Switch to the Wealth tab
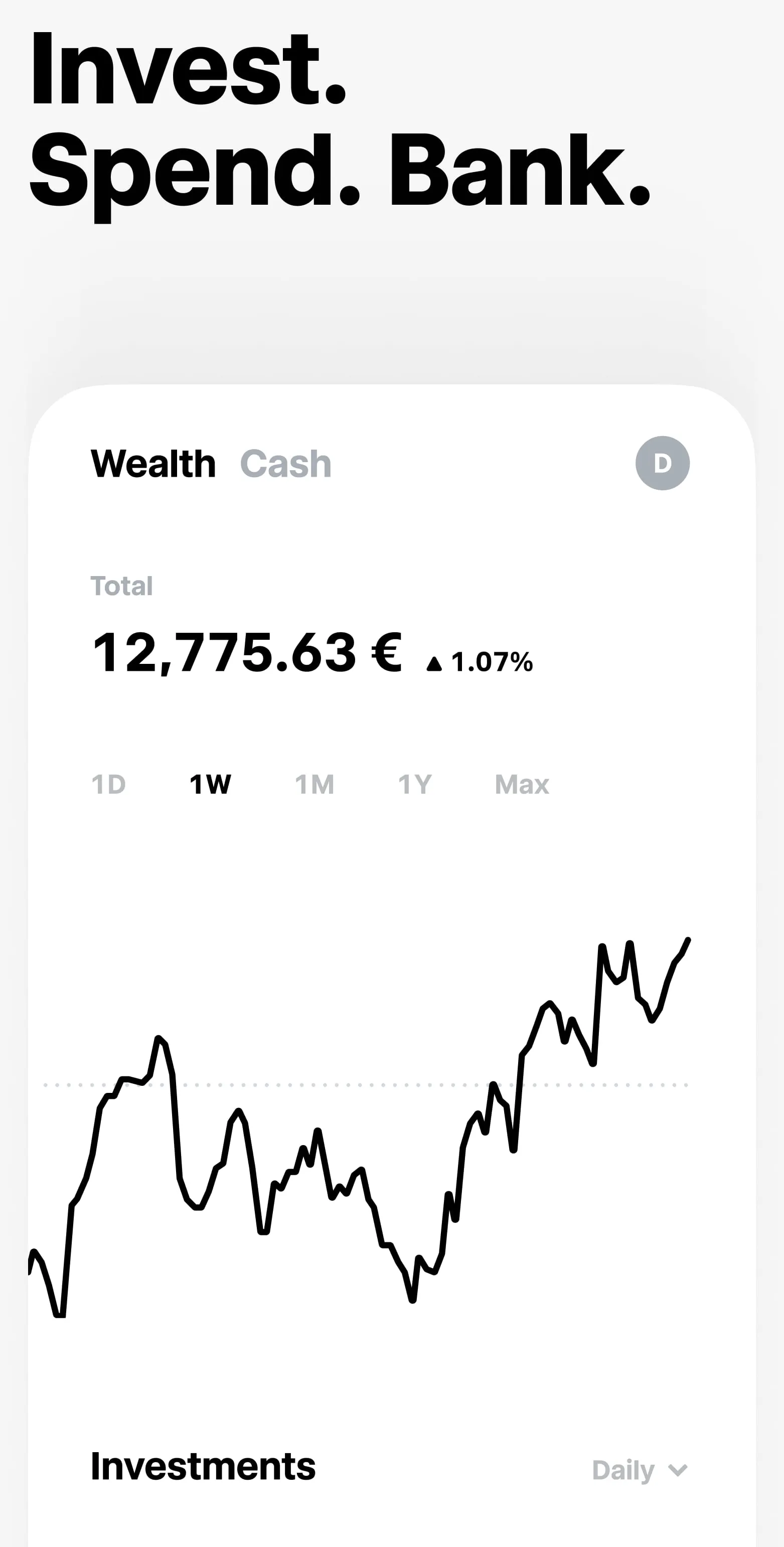Image resolution: width=784 pixels, height=1547 pixels. tap(154, 464)
